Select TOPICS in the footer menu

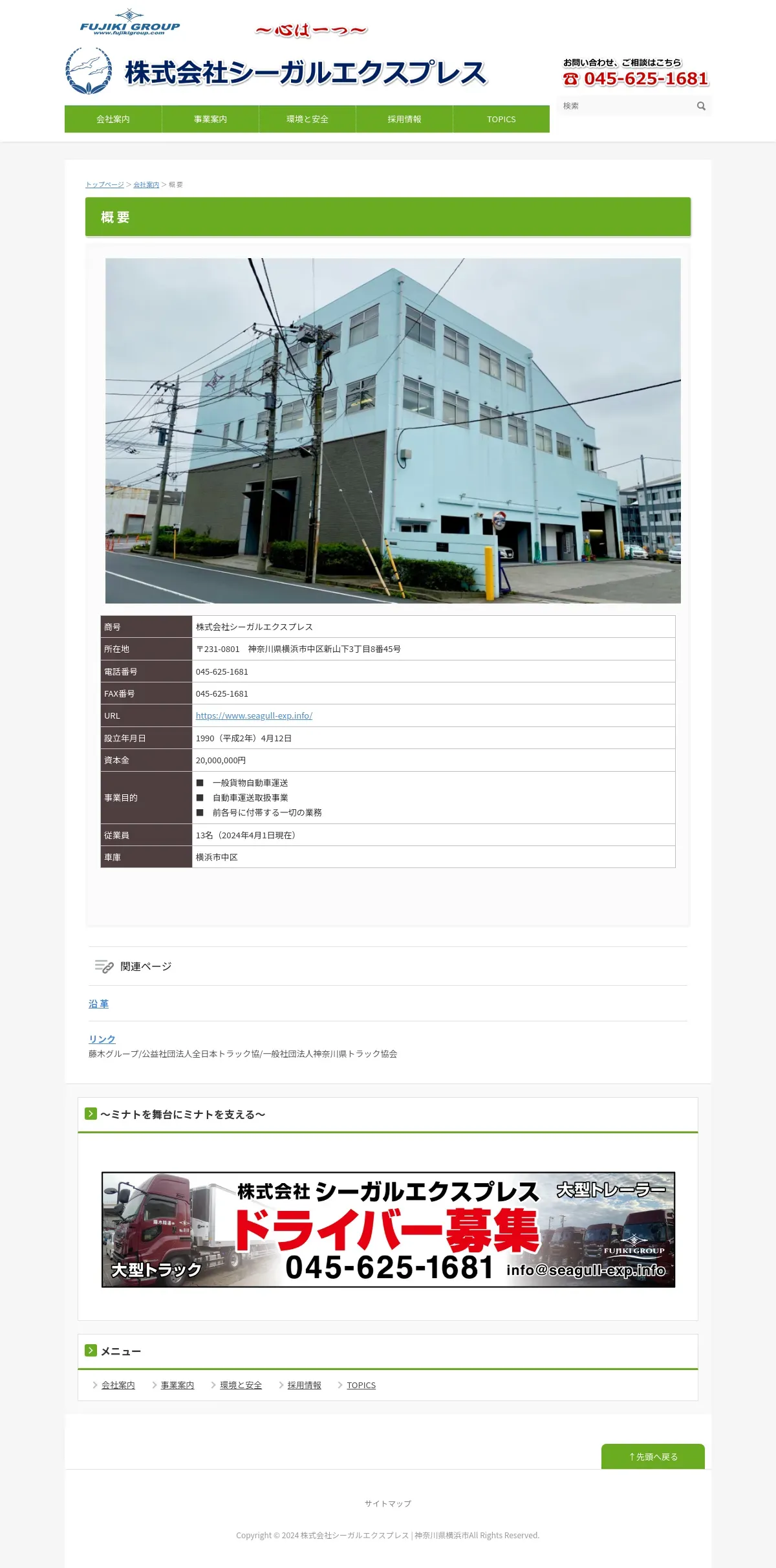(x=361, y=1385)
